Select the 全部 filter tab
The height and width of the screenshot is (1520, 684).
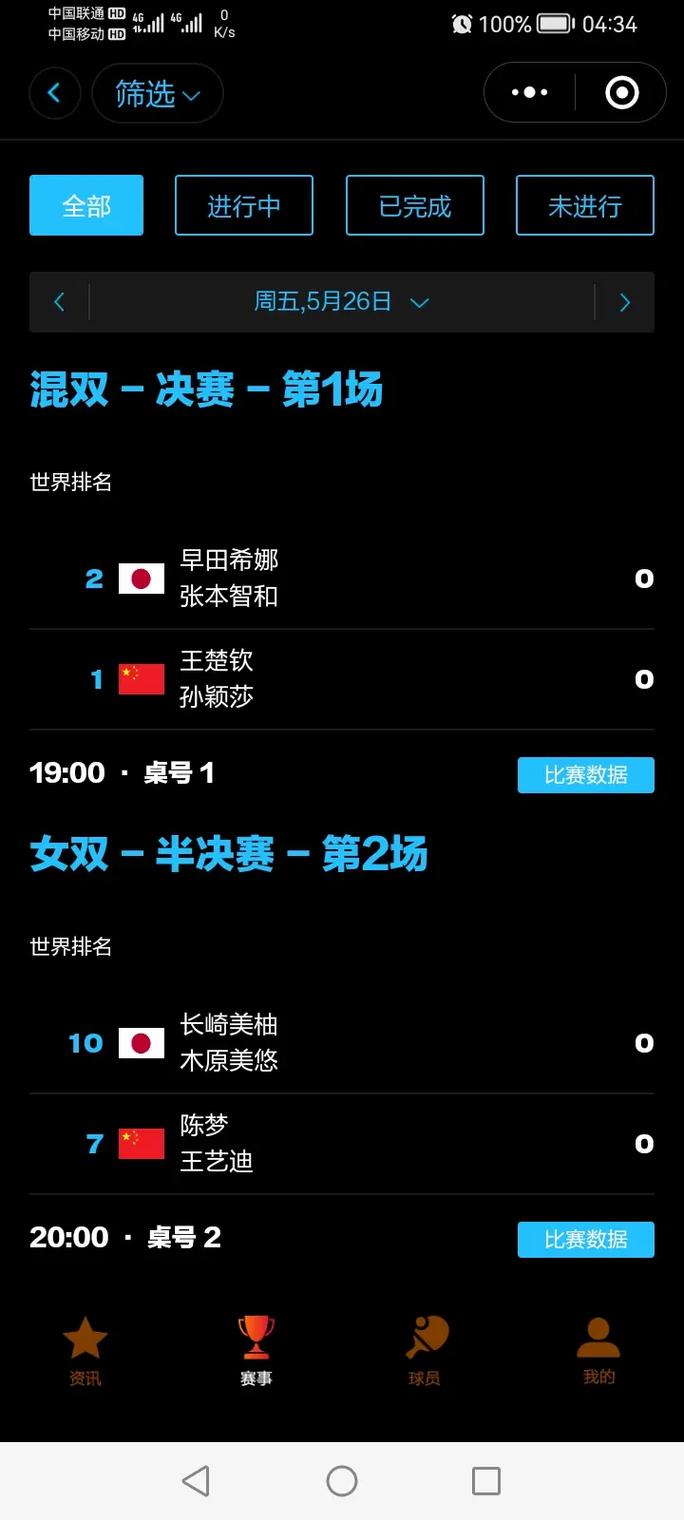point(86,206)
